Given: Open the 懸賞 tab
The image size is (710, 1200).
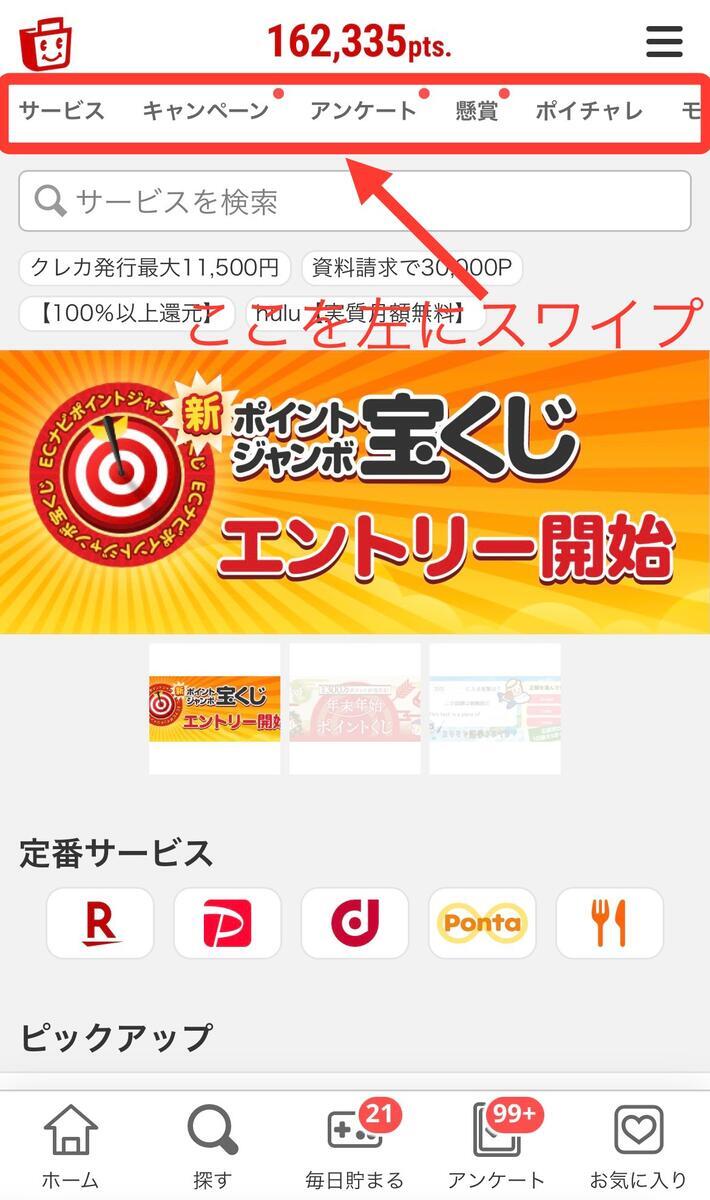Looking at the screenshot, I should (x=477, y=110).
